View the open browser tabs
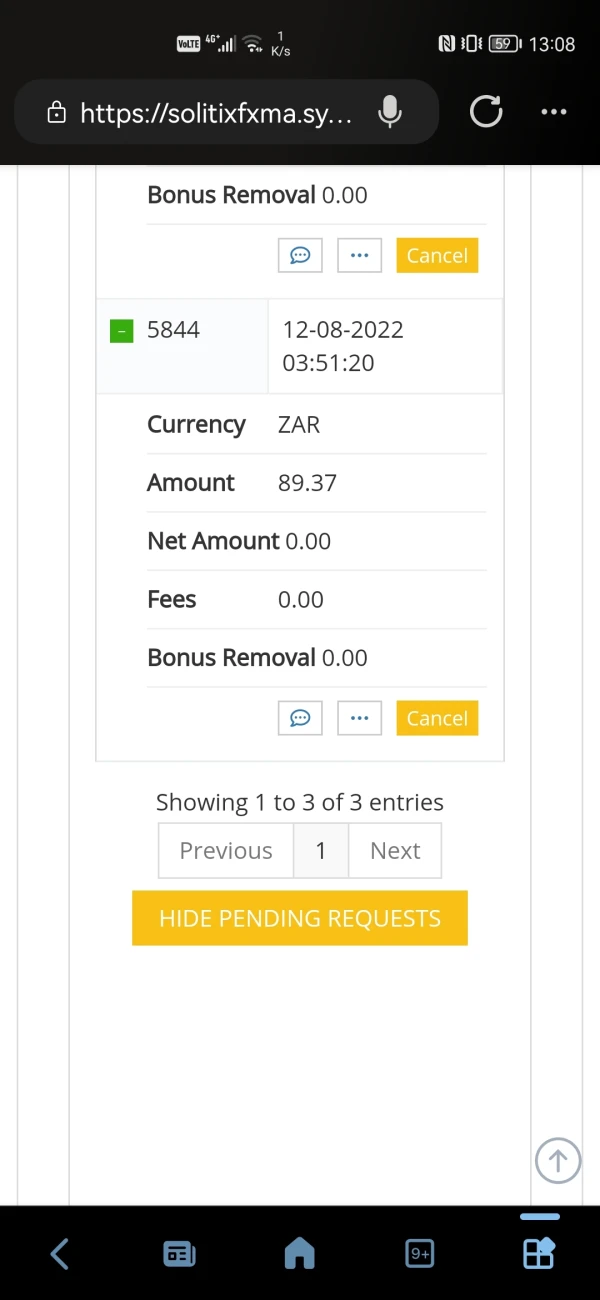Screen dimensions: 600x1300 pos(420,1253)
